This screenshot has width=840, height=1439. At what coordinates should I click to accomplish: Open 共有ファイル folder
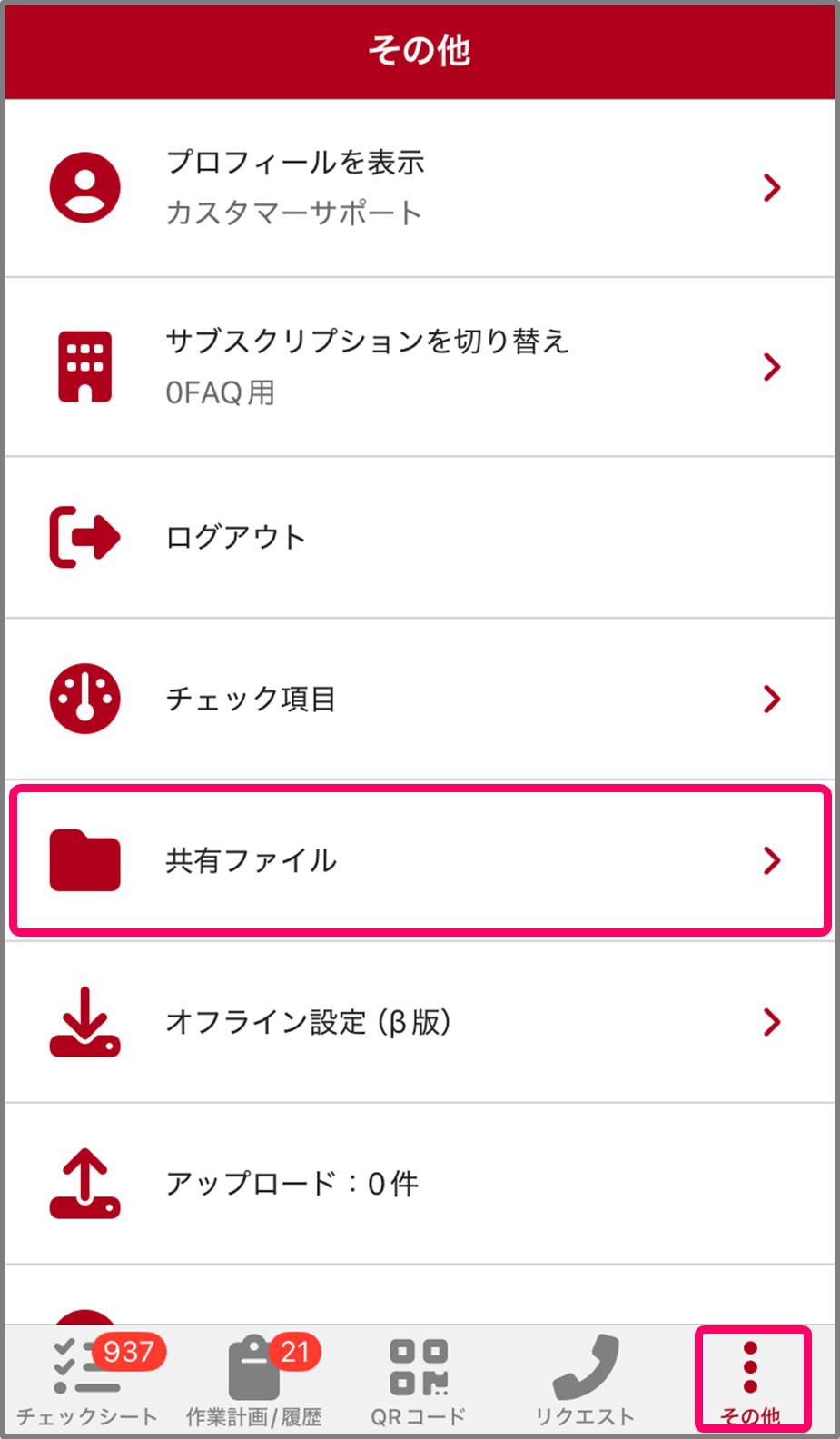tap(418, 860)
